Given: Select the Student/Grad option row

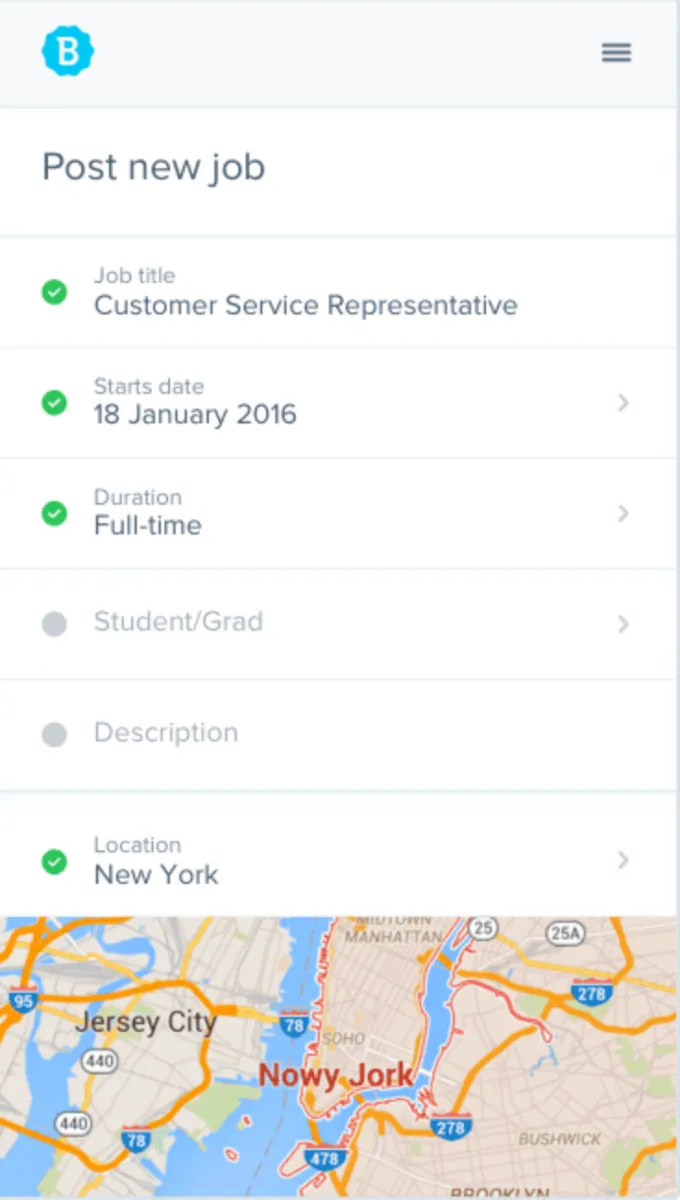Looking at the screenshot, I should [340, 624].
